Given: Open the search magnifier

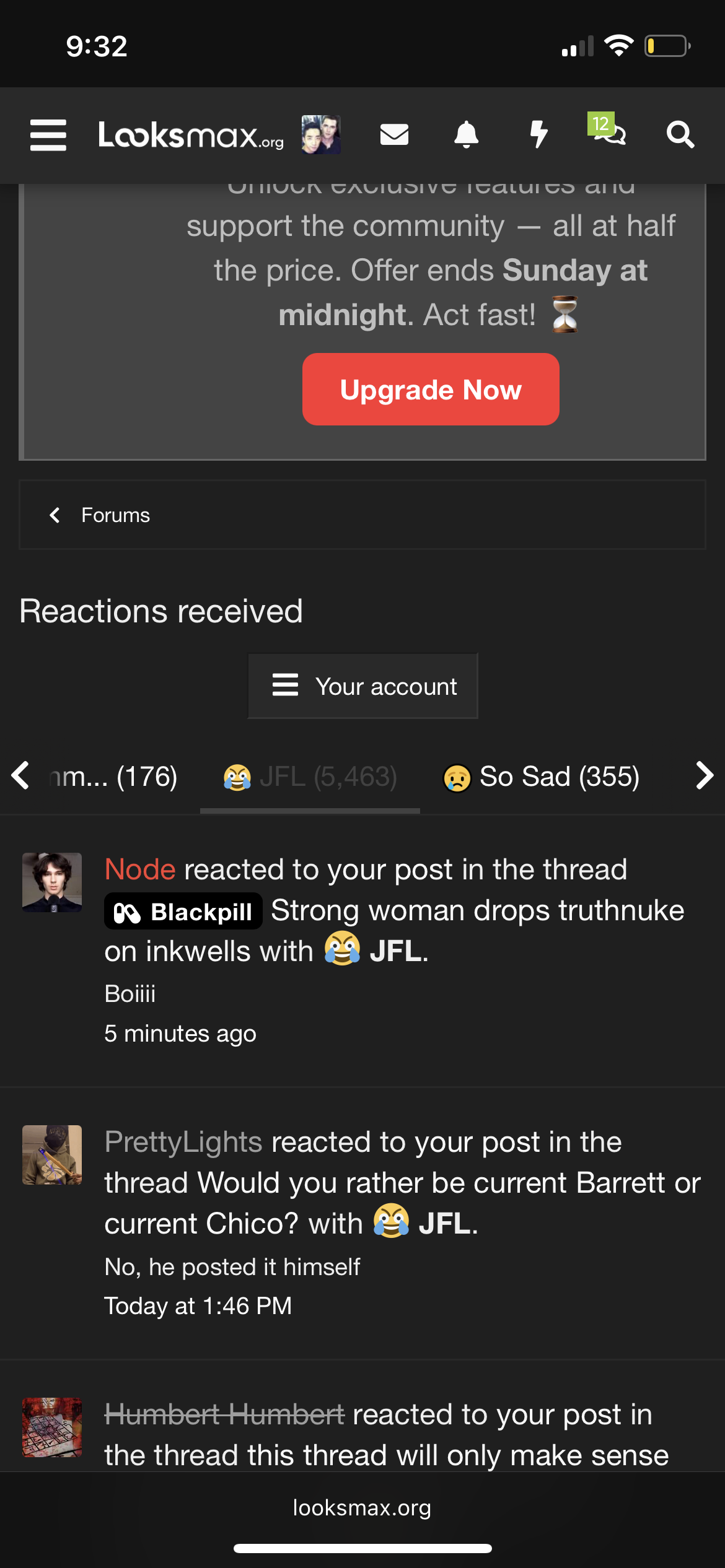Looking at the screenshot, I should click(680, 134).
